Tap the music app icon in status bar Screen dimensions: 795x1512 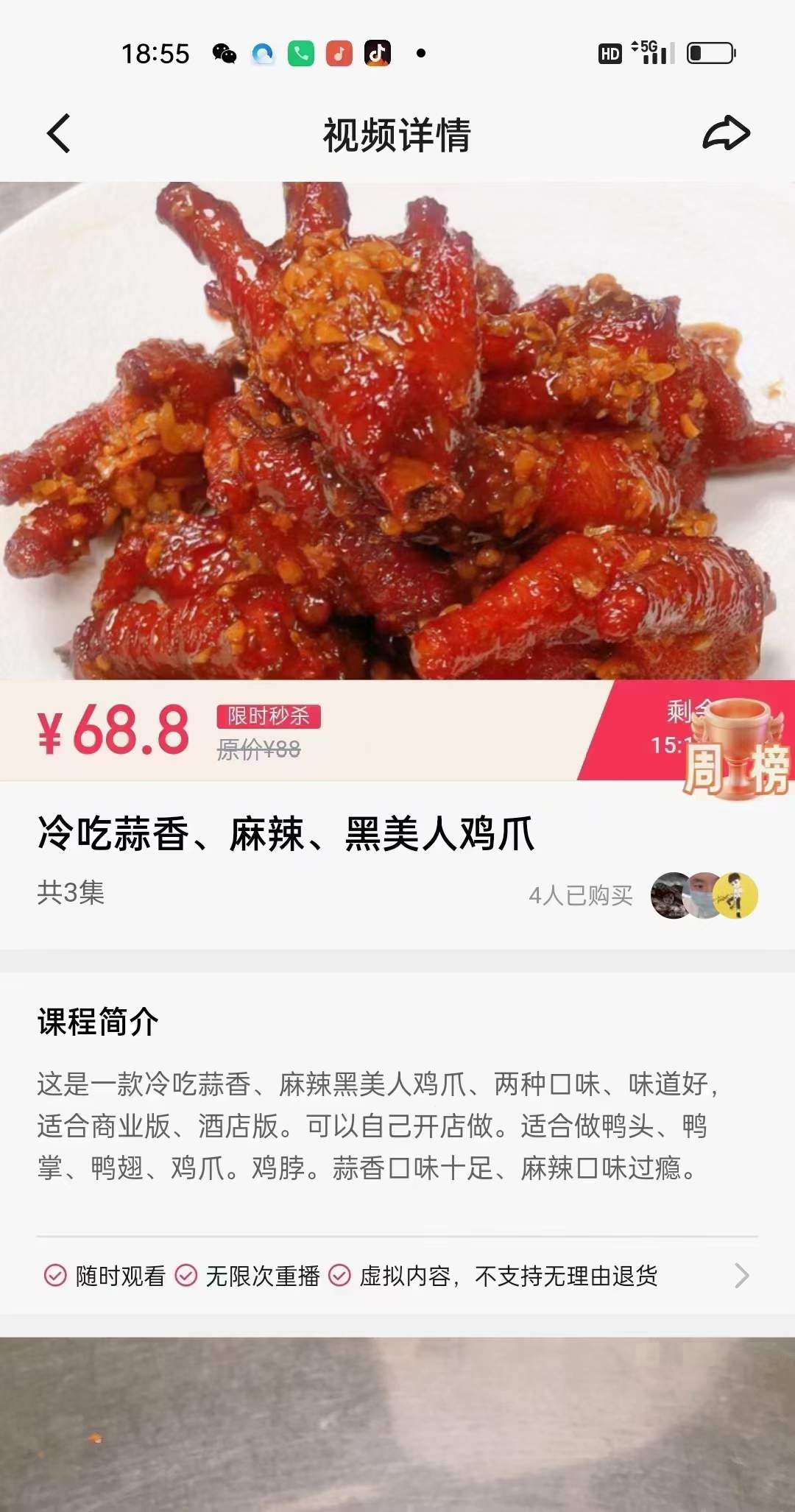pos(338,52)
